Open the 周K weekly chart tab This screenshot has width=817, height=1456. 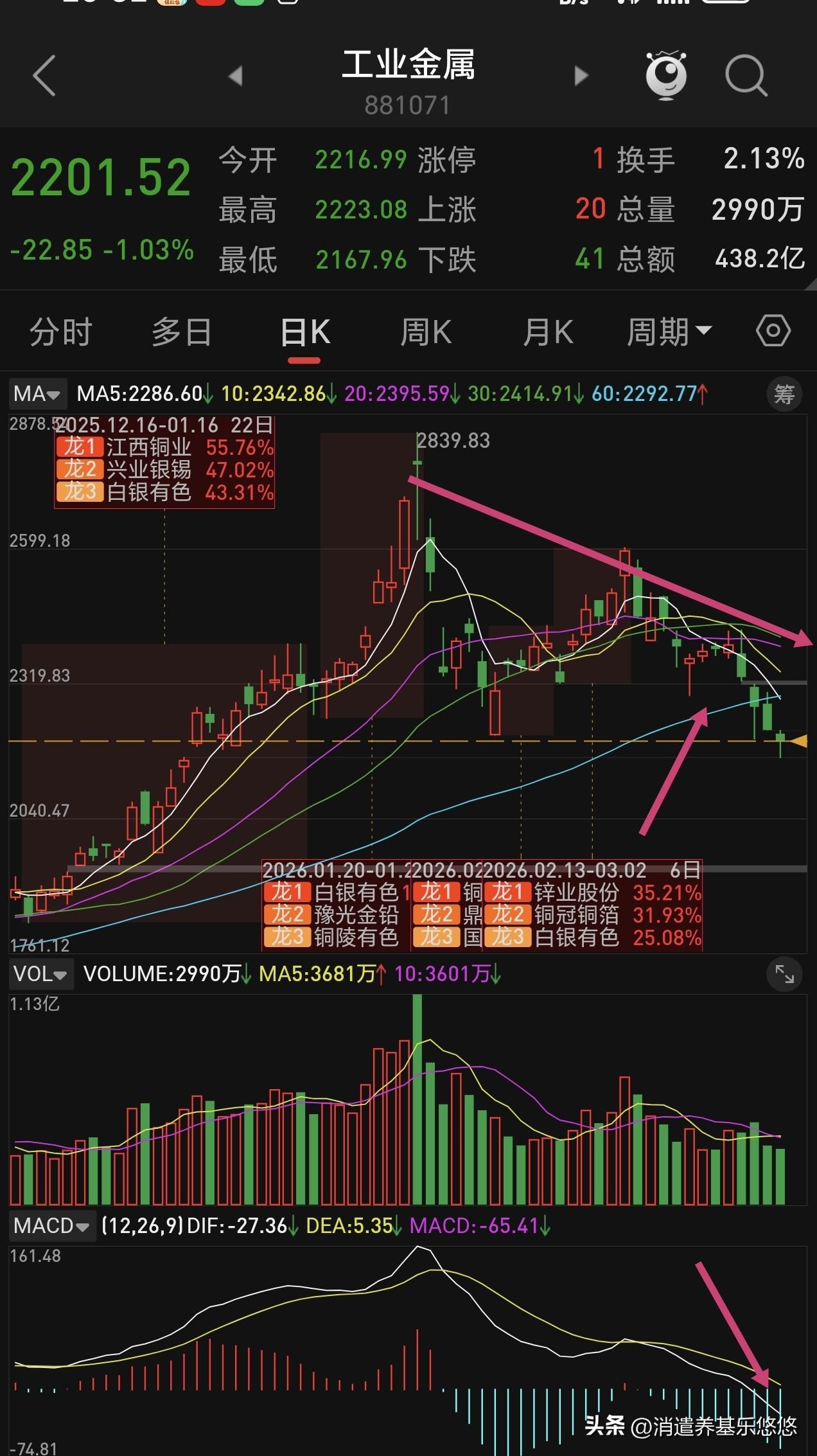[426, 331]
